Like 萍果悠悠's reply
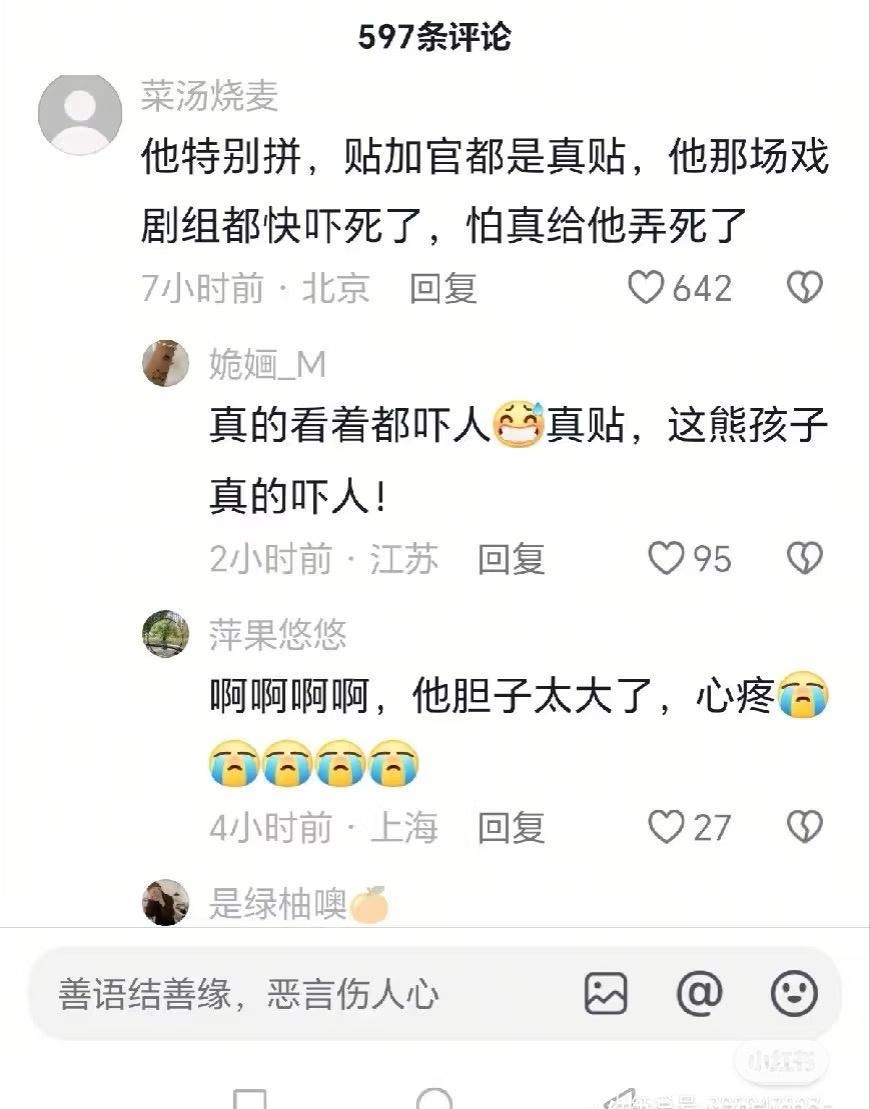This screenshot has width=870, height=1109. coord(666,827)
